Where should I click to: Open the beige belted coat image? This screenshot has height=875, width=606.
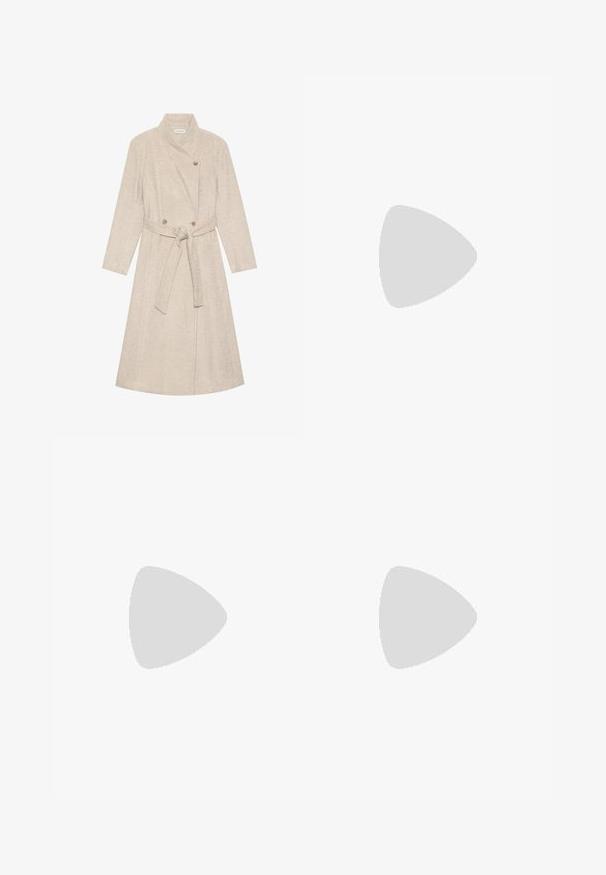(x=179, y=254)
